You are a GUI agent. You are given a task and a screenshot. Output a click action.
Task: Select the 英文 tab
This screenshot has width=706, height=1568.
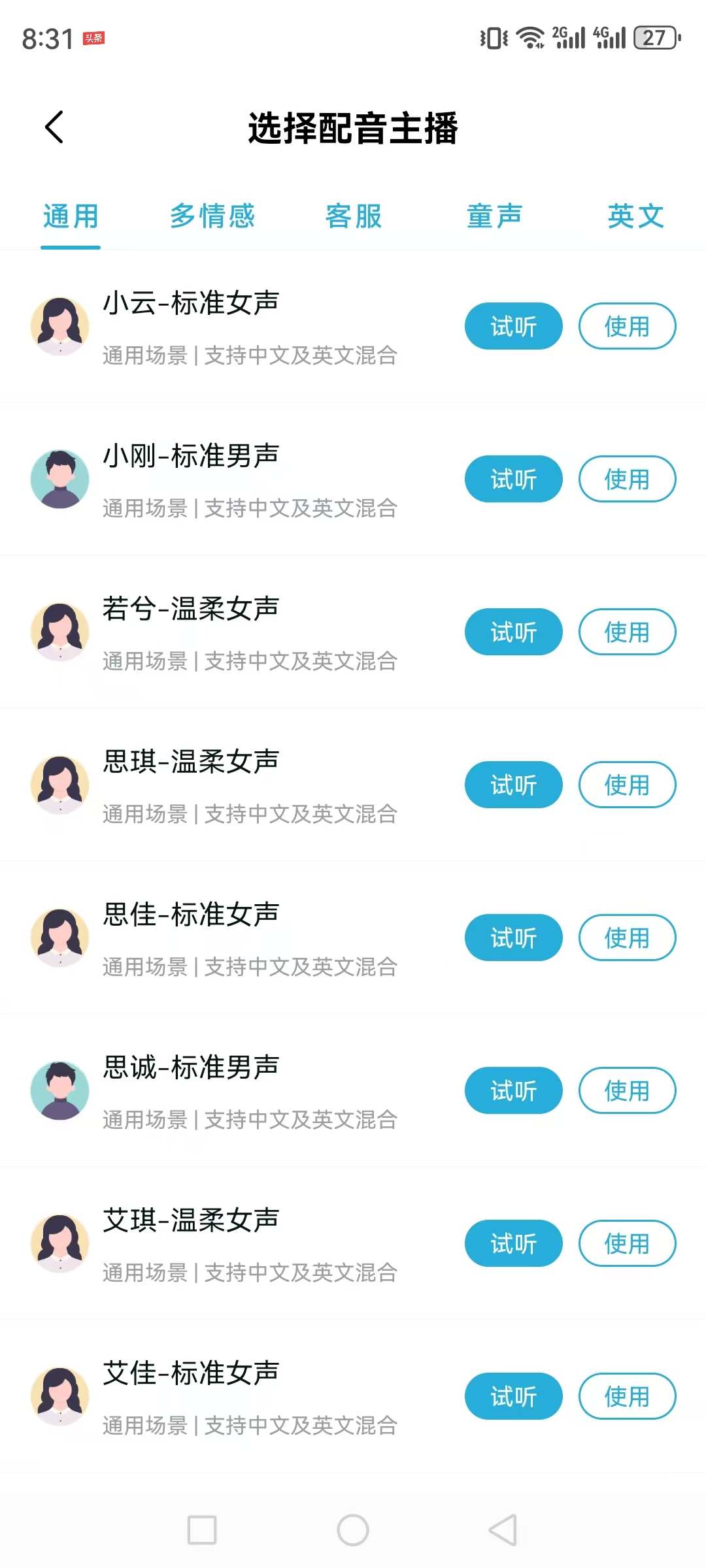635,216
